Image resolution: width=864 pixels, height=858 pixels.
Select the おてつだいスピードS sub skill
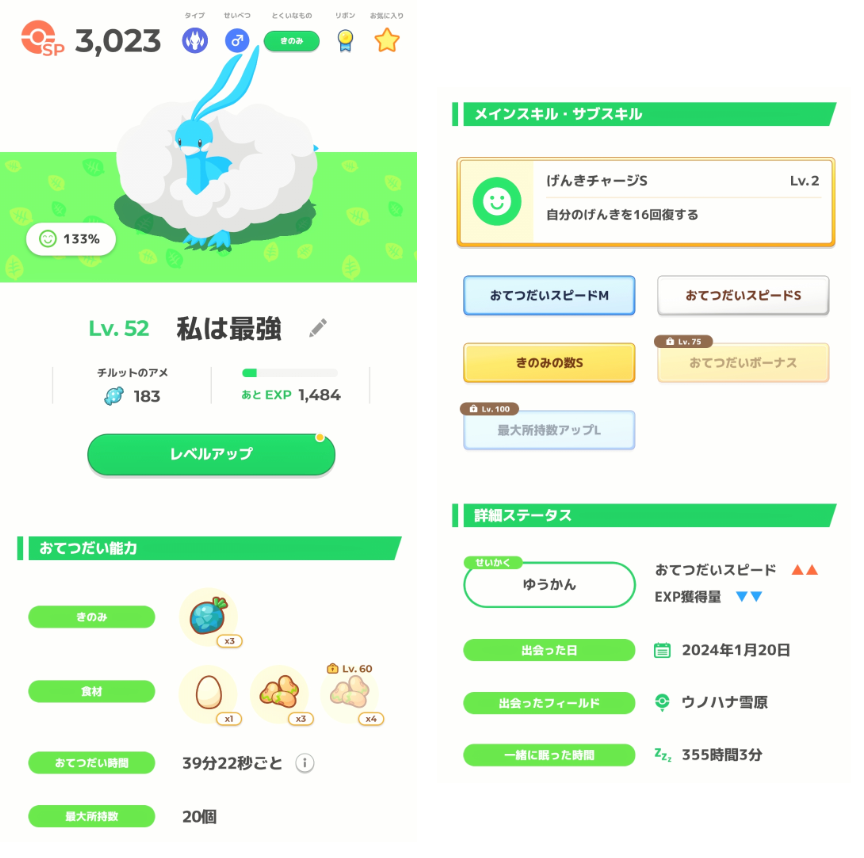point(743,296)
